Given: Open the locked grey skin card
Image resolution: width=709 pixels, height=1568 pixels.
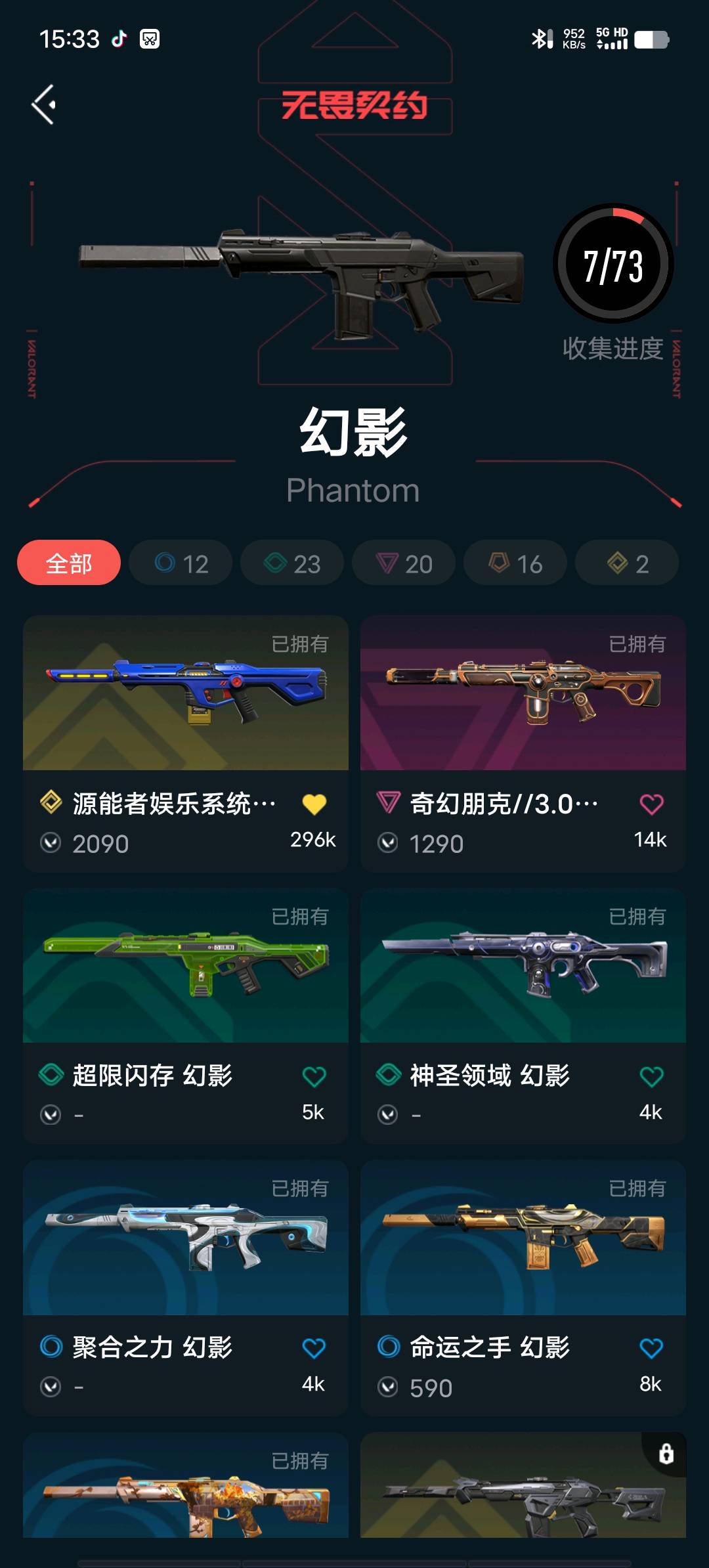Looking at the screenshot, I should [523, 1485].
